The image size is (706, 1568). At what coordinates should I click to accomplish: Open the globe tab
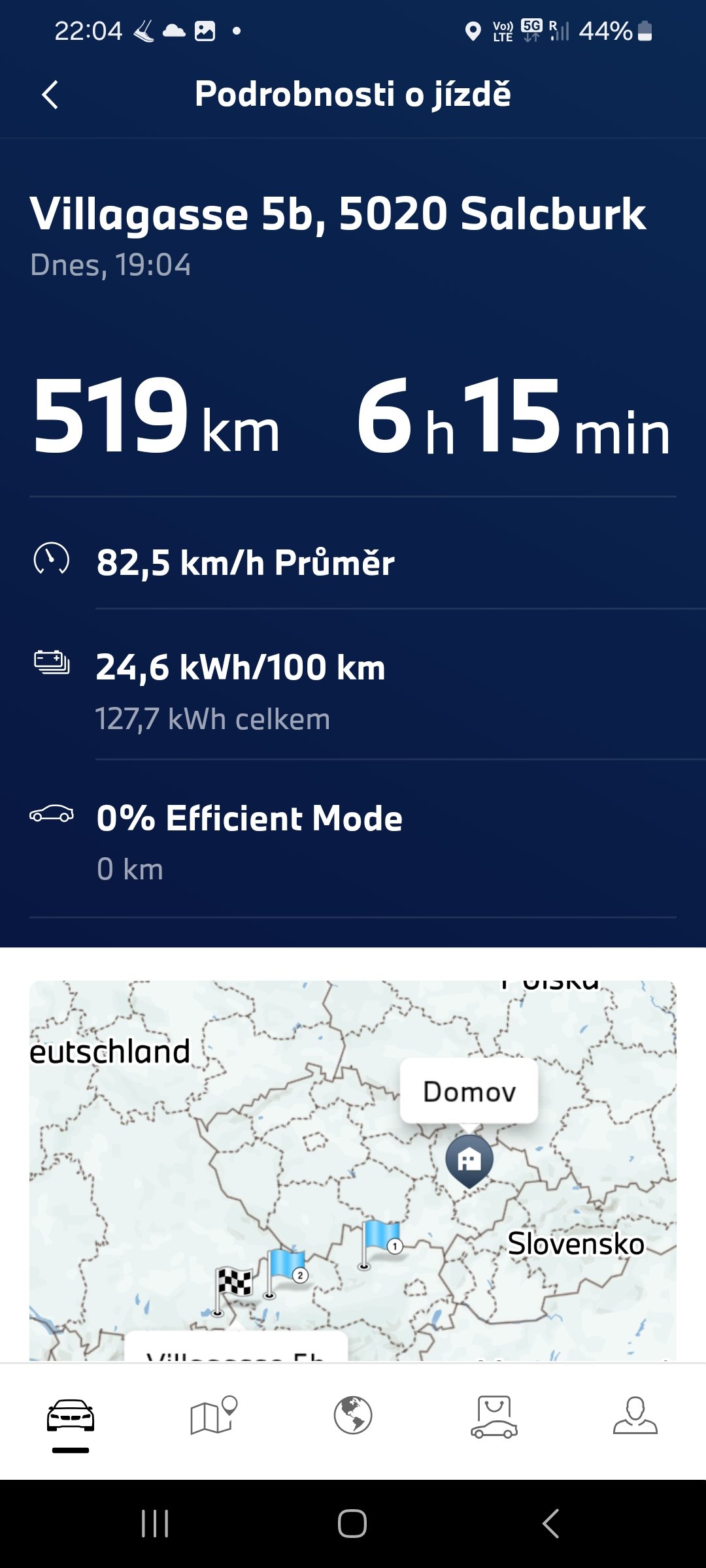pyautogui.click(x=353, y=1416)
